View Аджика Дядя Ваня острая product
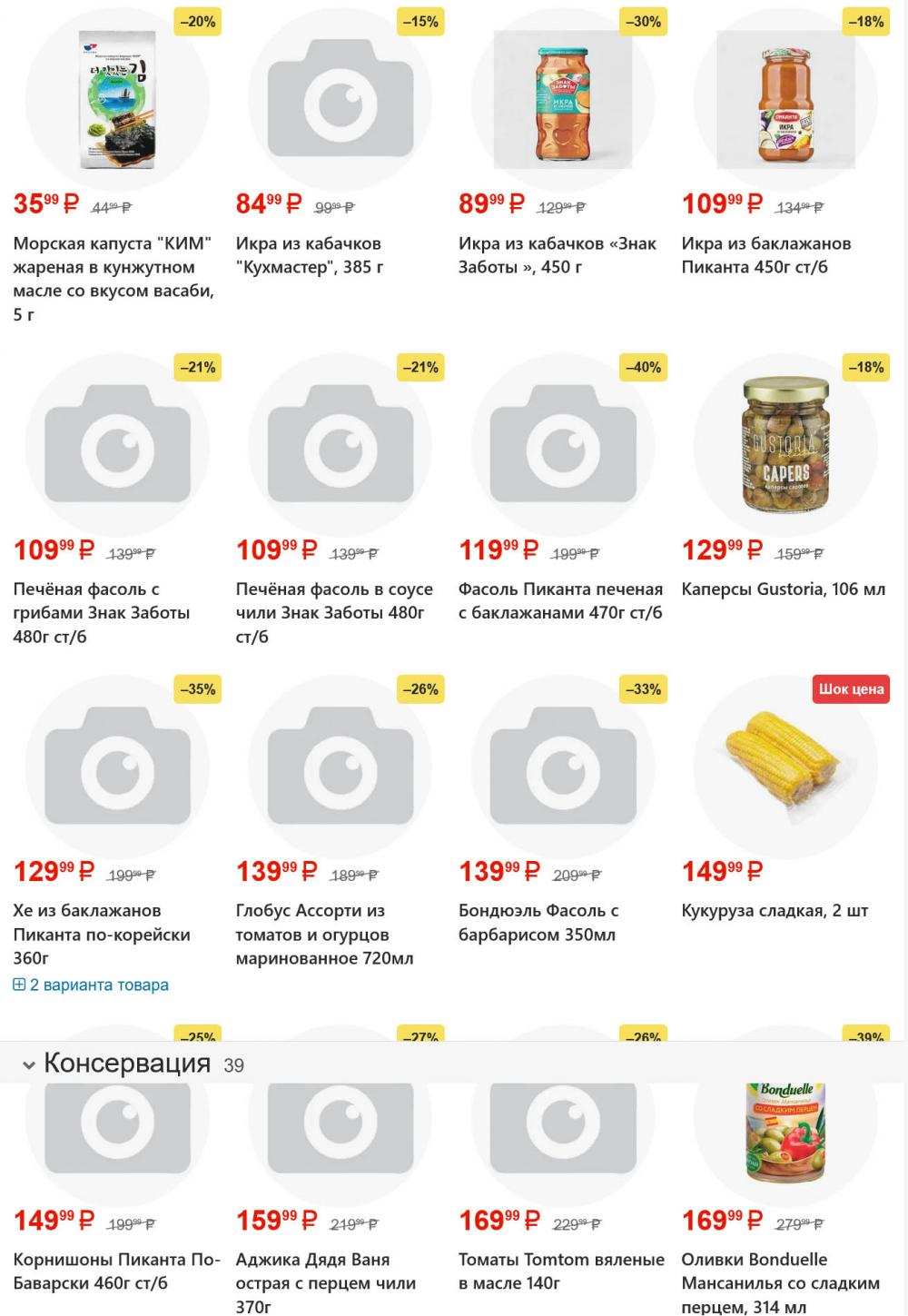The width and height of the screenshot is (908, 1316). [x=325, y=1282]
